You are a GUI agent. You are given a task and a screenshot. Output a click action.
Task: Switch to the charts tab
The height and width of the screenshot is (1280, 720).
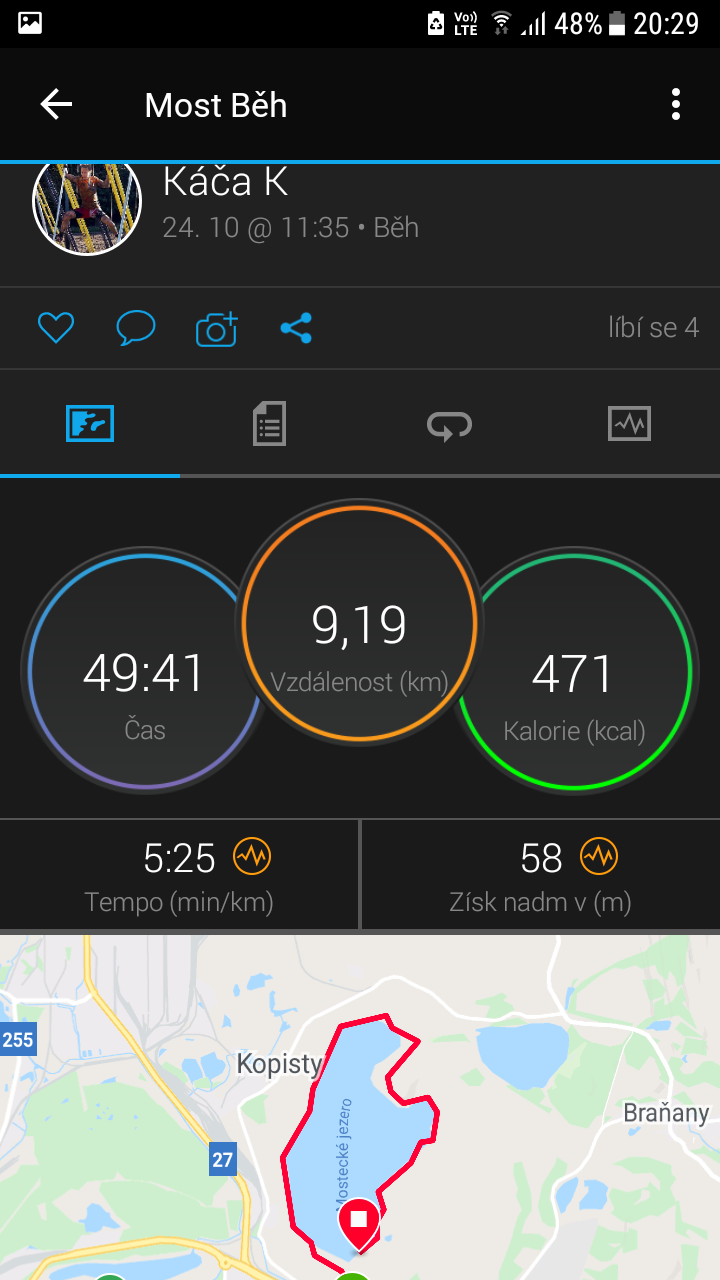click(x=630, y=424)
